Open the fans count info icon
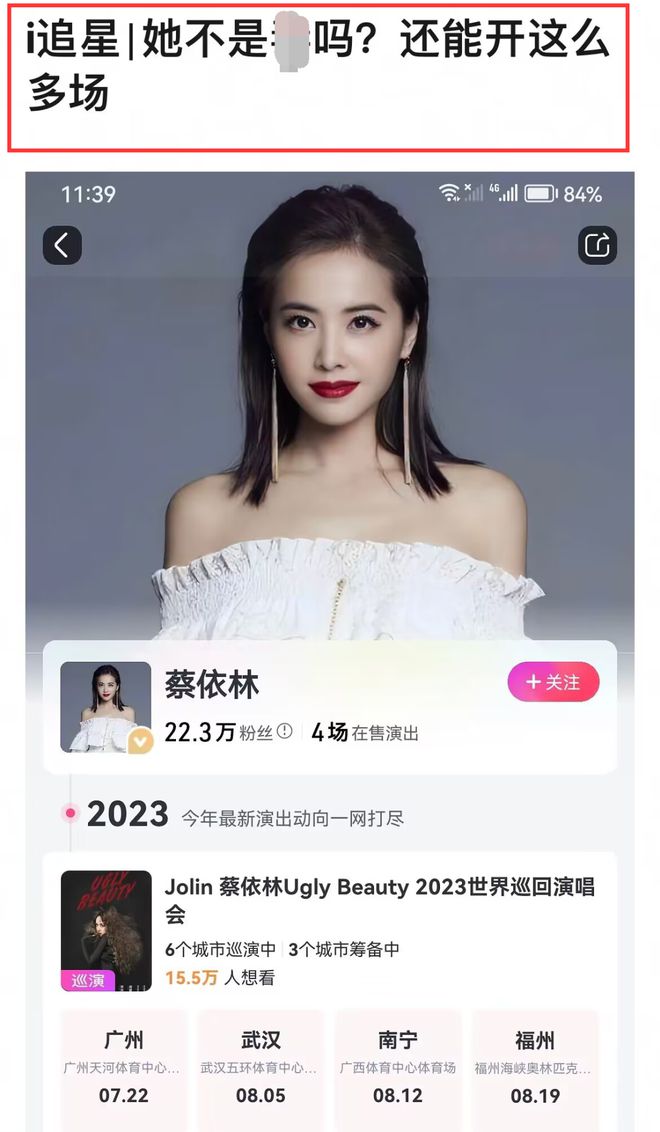Viewport: 660px width, 1132px height. coord(285,732)
